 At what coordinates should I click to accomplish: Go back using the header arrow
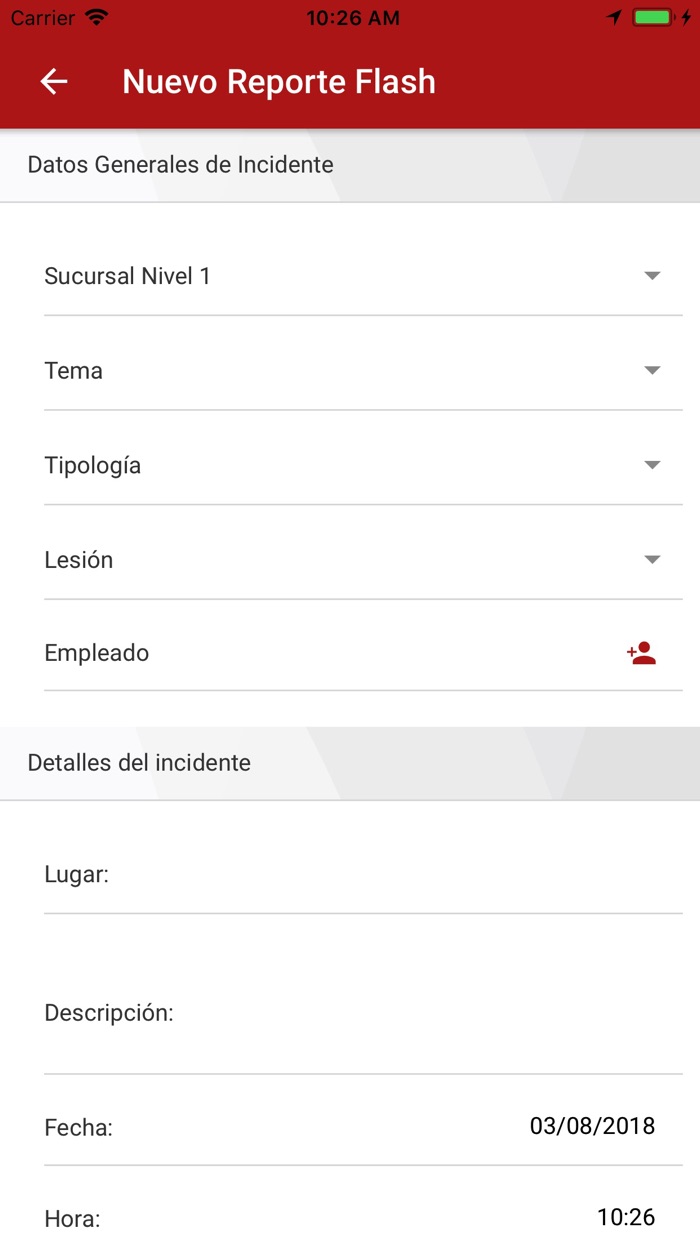click(54, 82)
